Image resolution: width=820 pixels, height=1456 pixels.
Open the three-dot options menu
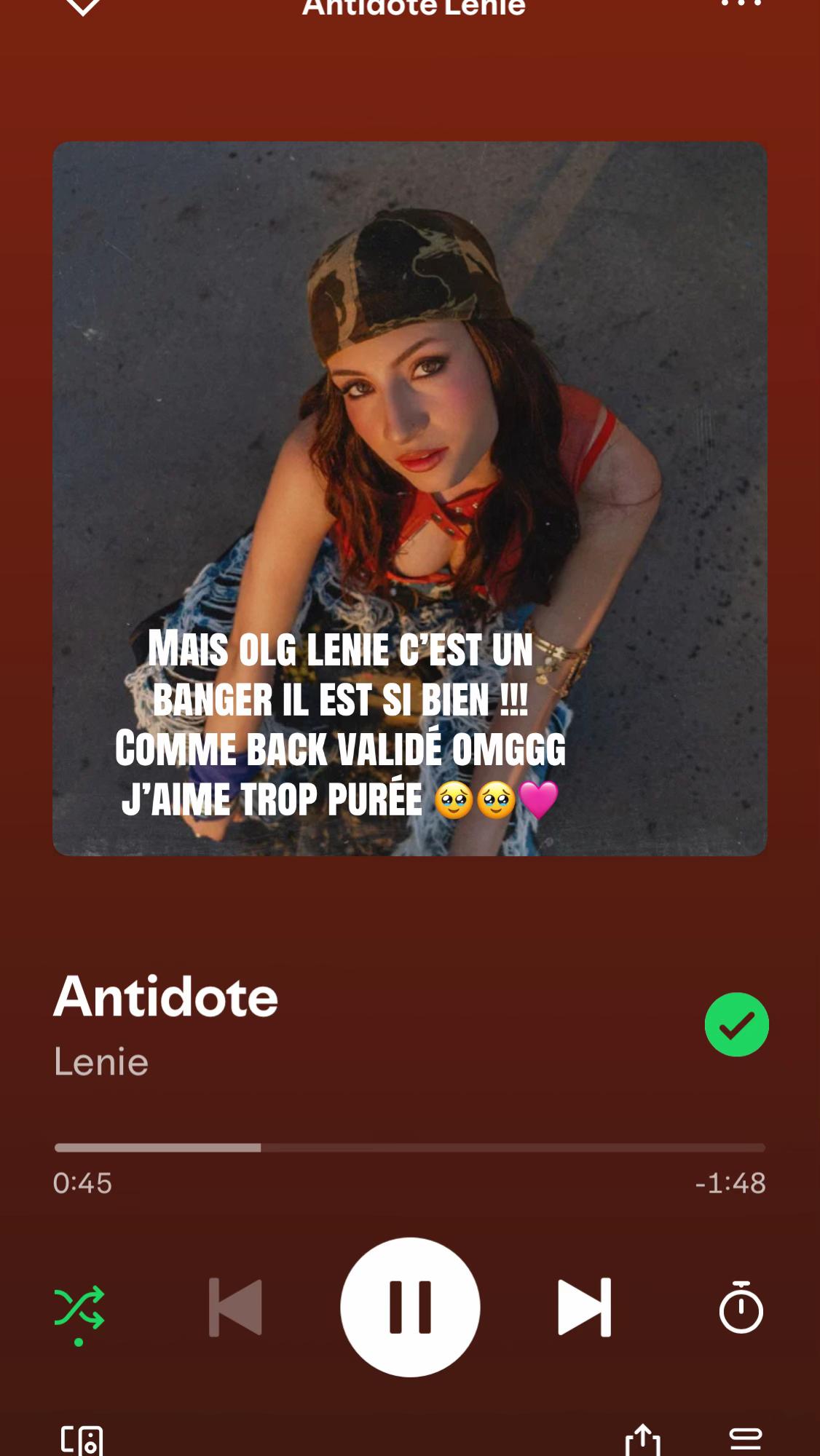[x=741, y=3]
